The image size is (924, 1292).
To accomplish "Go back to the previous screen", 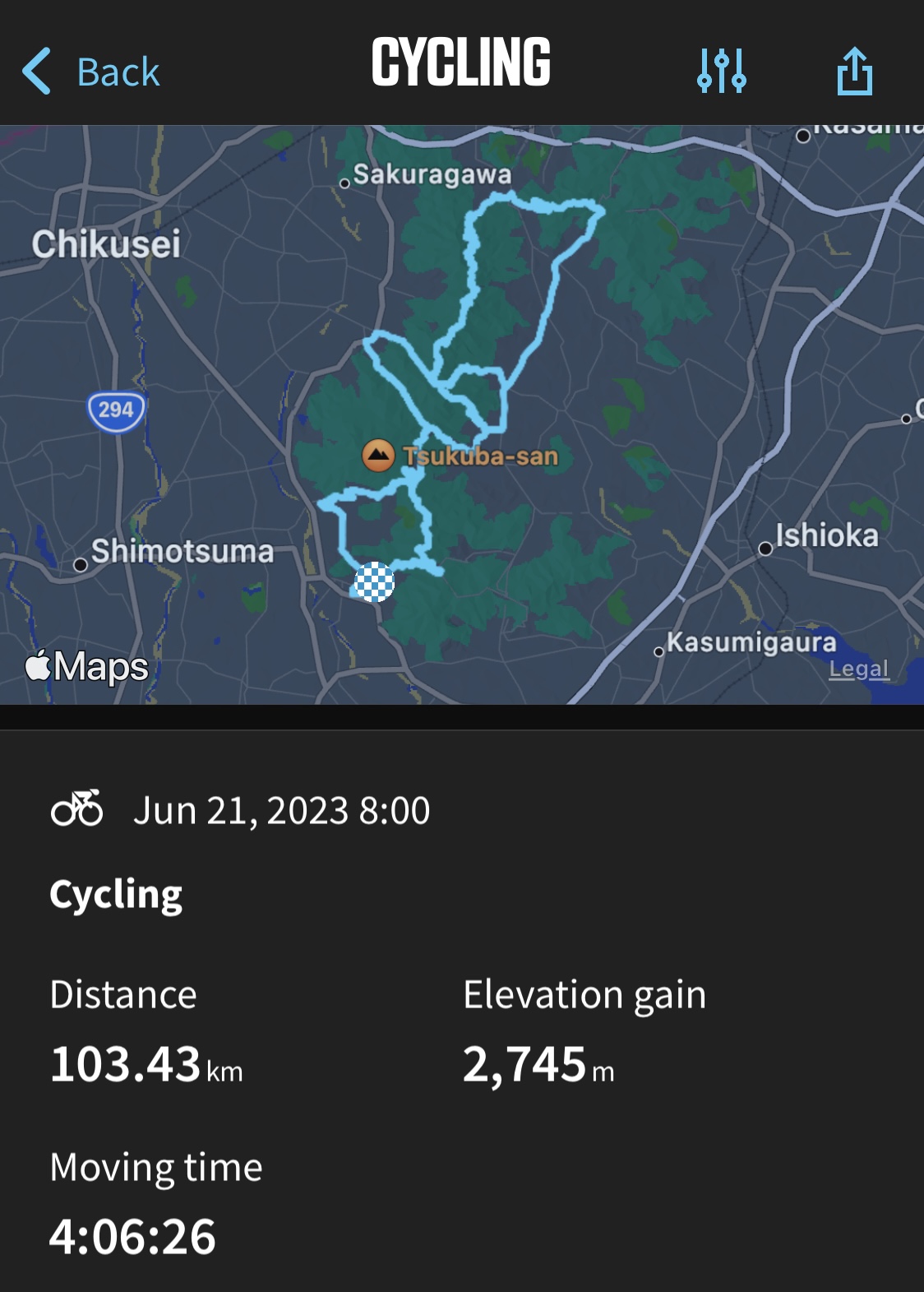I will tap(90, 72).
